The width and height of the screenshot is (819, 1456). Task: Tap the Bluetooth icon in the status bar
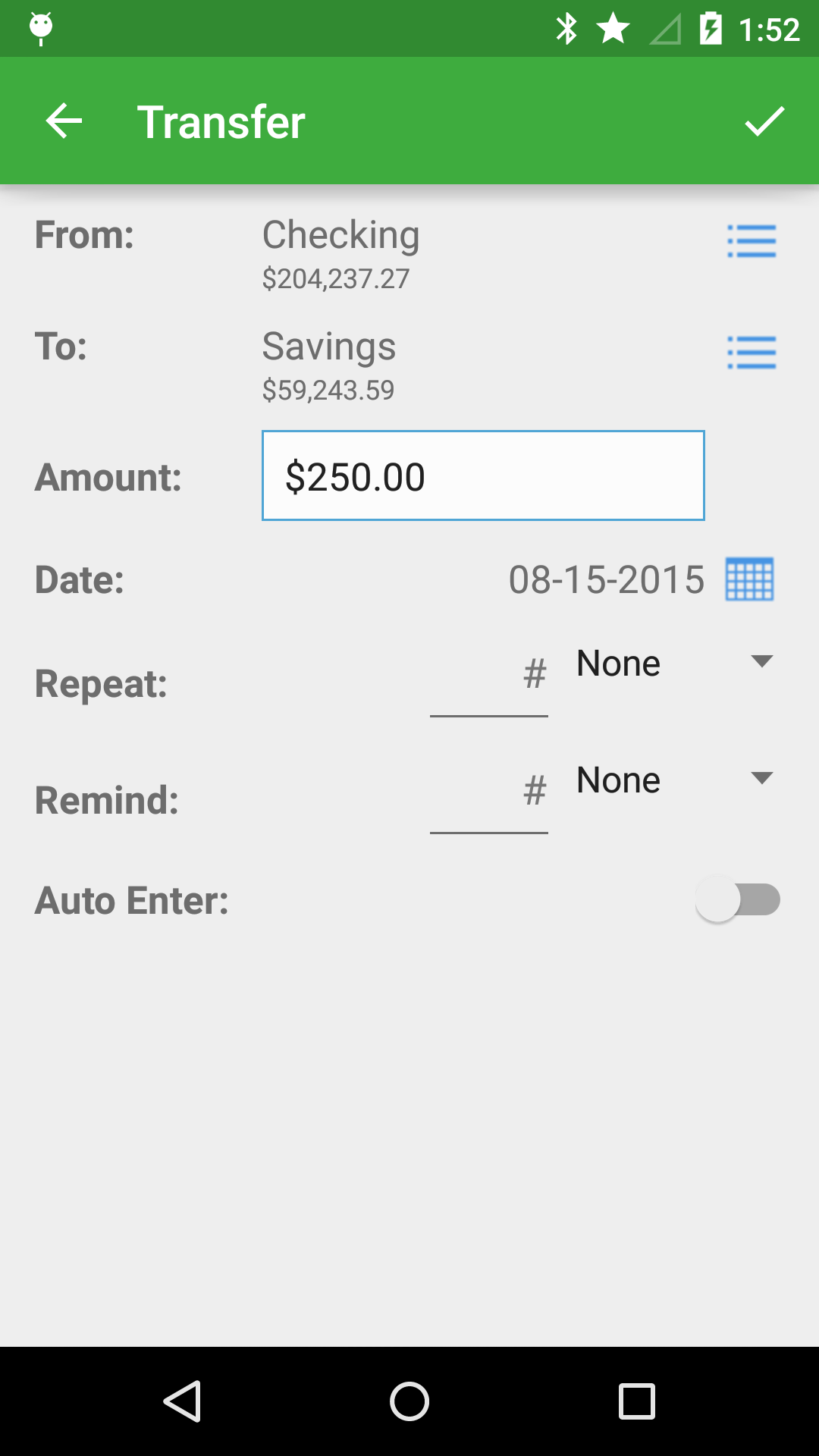[565, 28]
